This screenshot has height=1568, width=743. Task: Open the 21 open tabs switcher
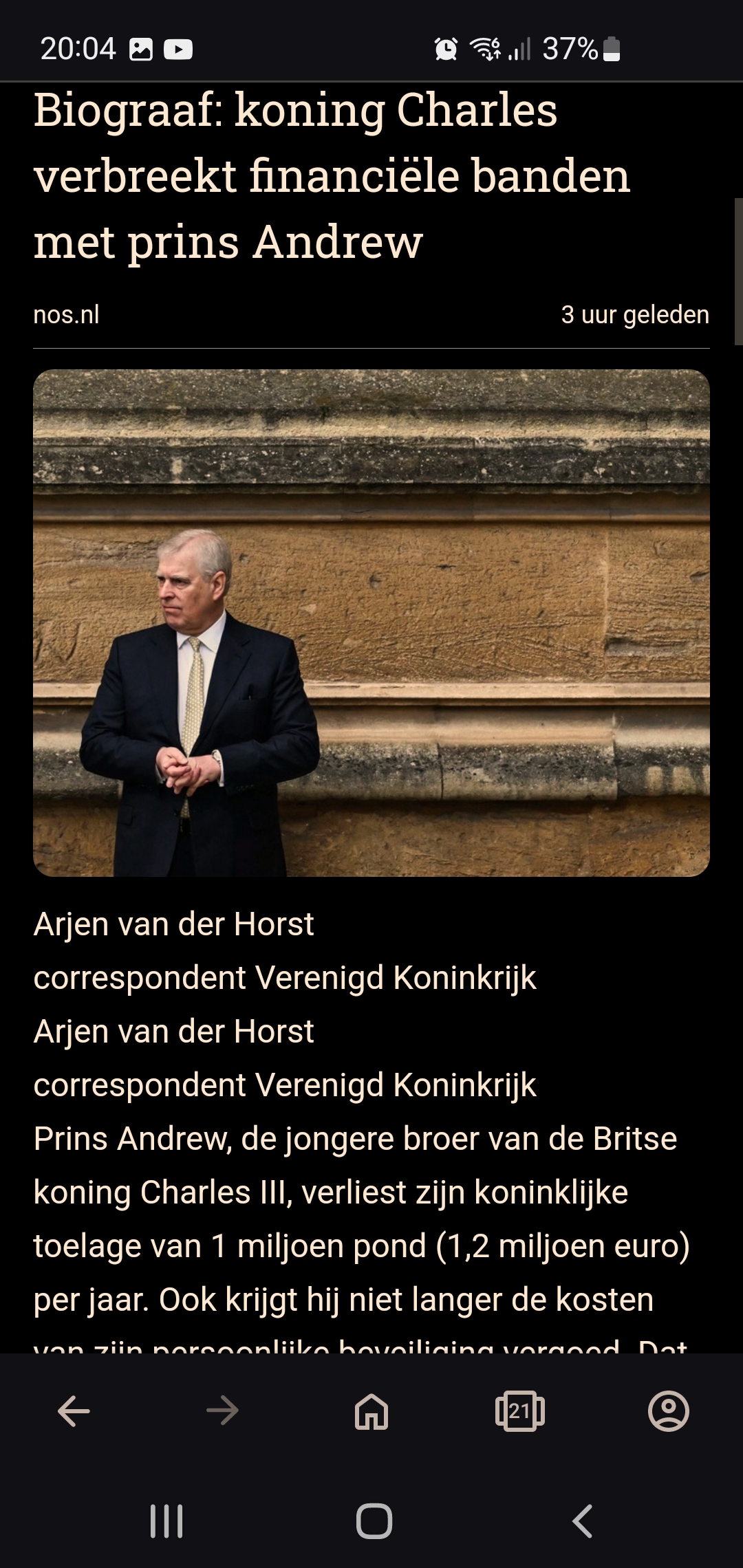(x=520, y=1411)
